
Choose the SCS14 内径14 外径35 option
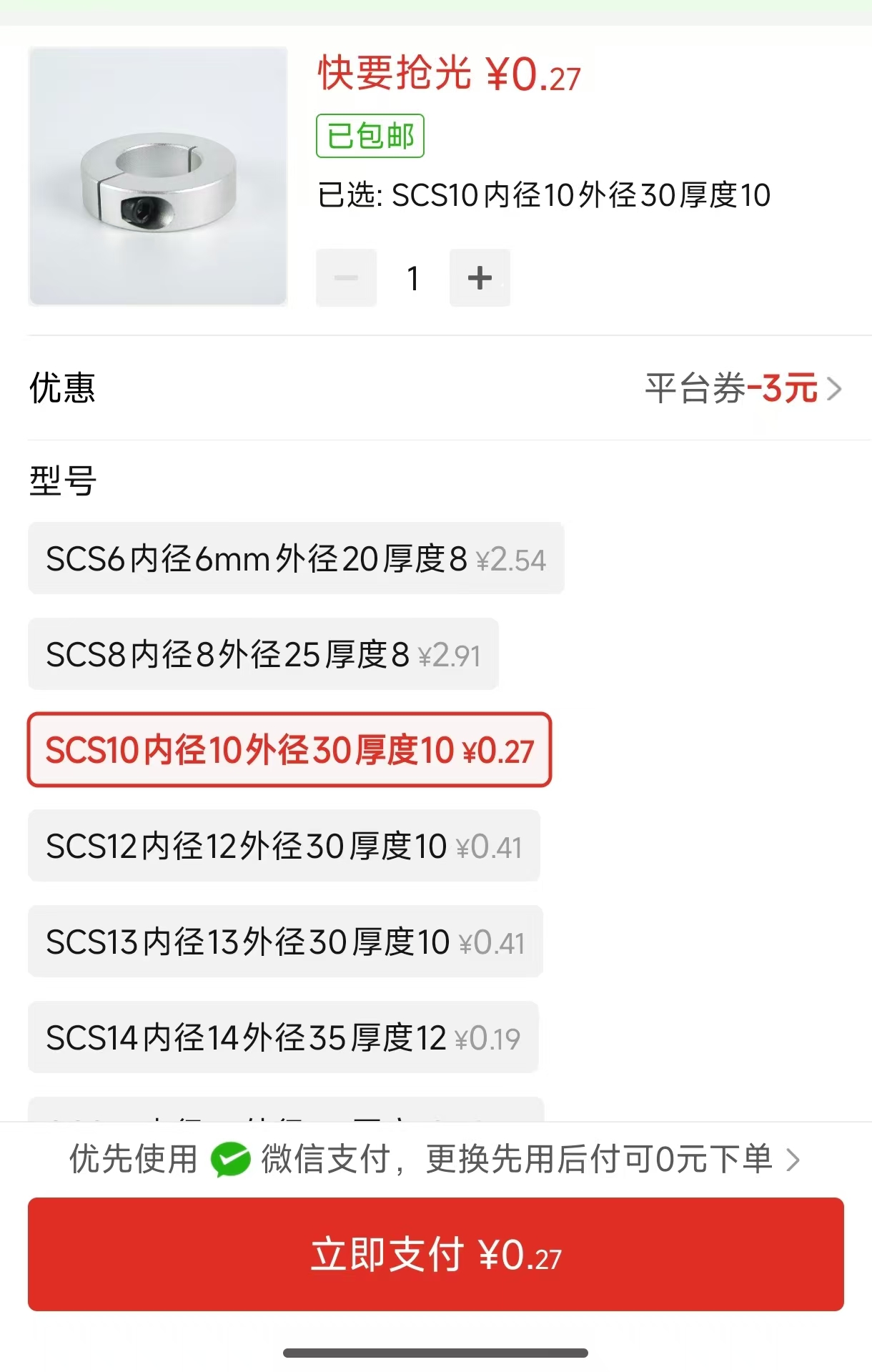coord(283,1037)
